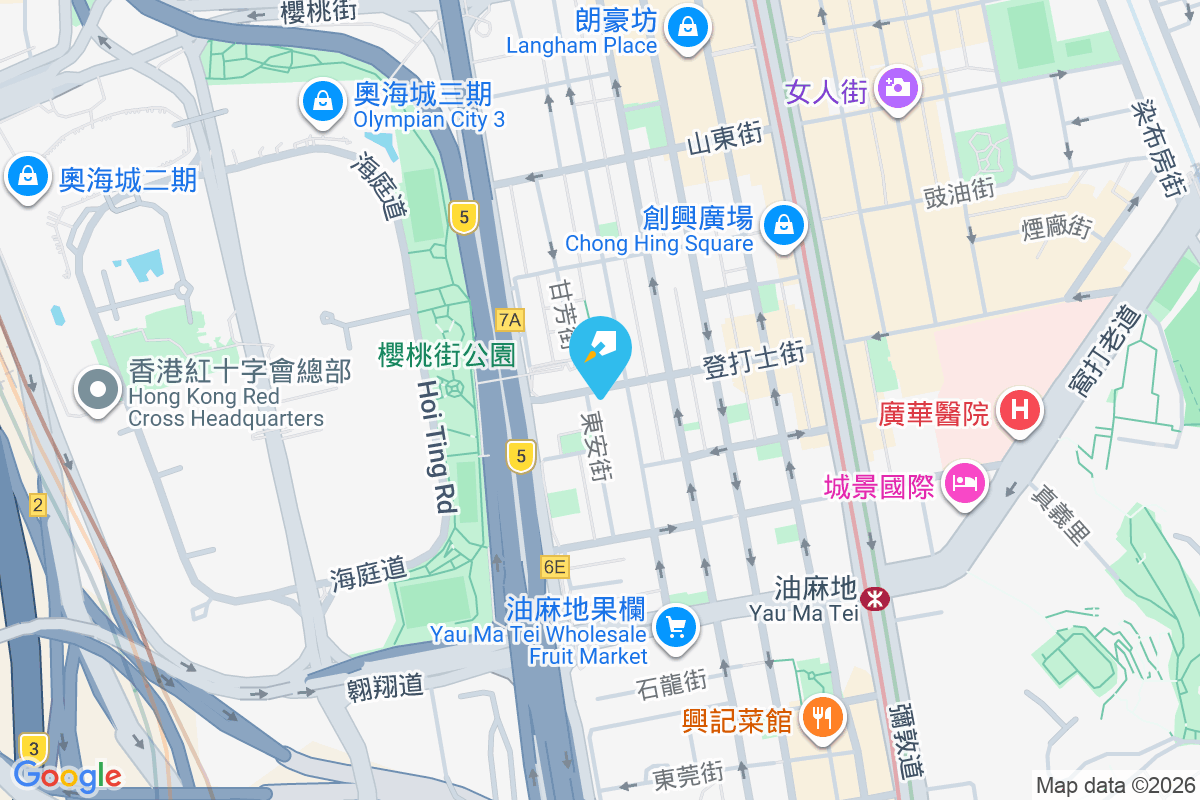Screen dimensions: 1200x800
Task: Tap the Yau Ma Tei MTR station icon
Action: pyautogui.click(x=876, y=599)
